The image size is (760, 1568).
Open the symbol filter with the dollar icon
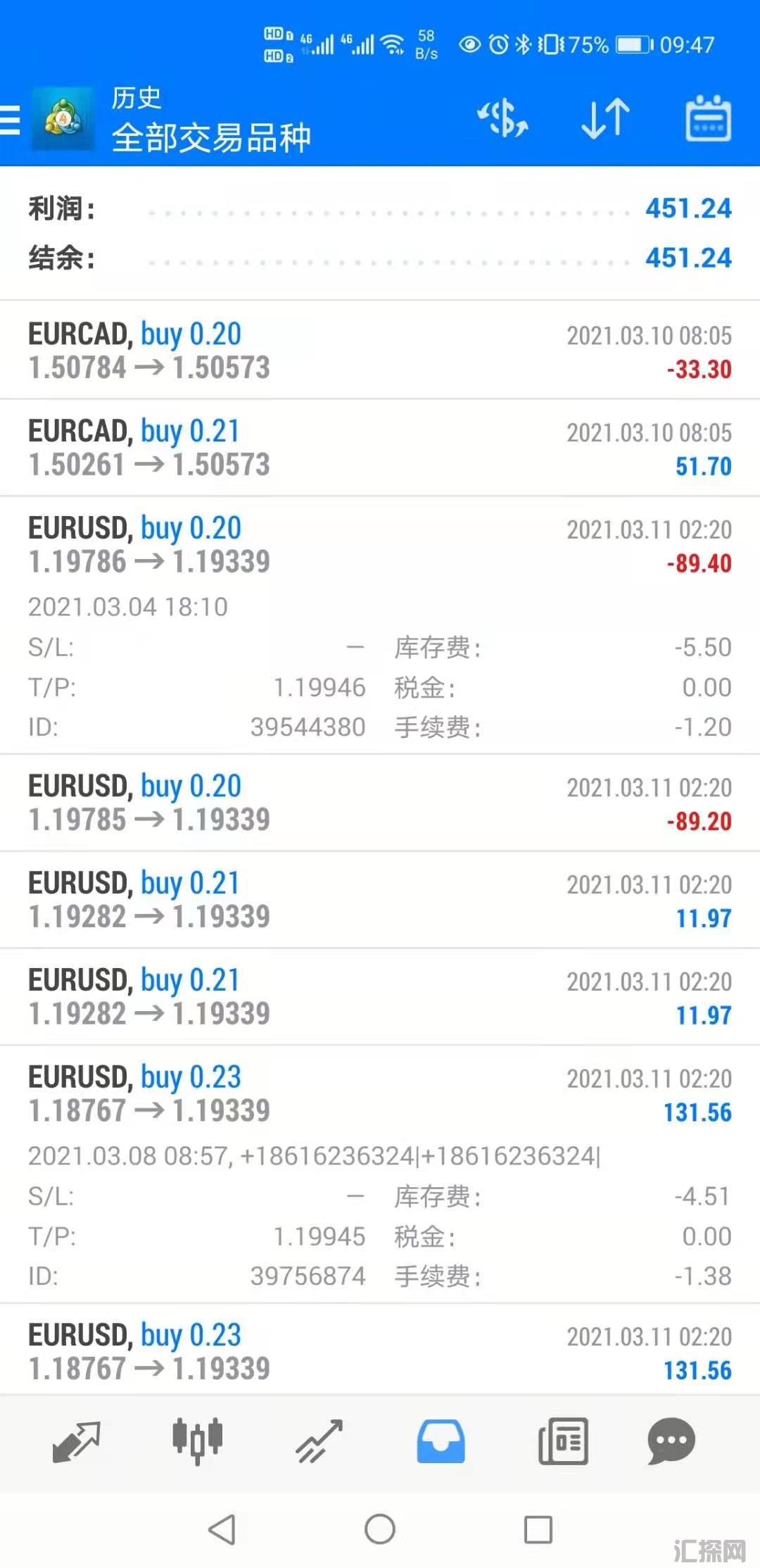pyautogui.click(x=502, y=118)
